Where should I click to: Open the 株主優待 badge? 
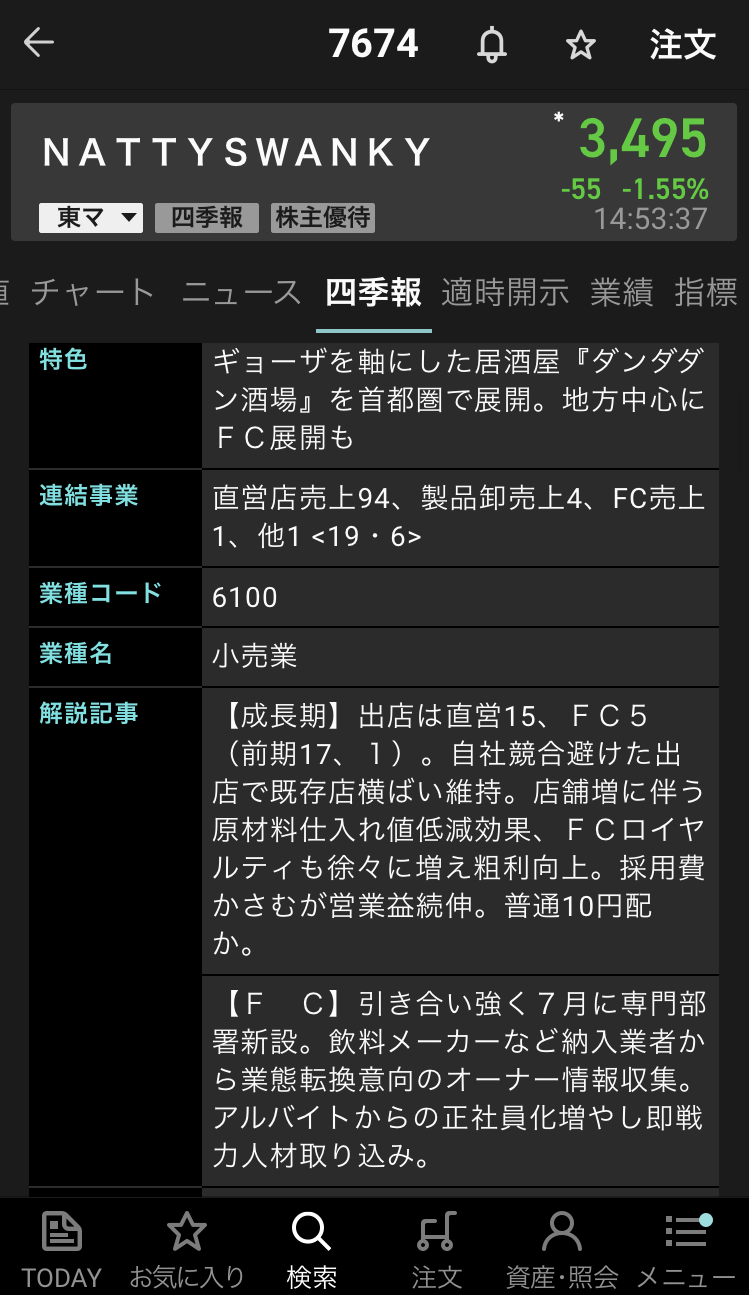point(323,218)
